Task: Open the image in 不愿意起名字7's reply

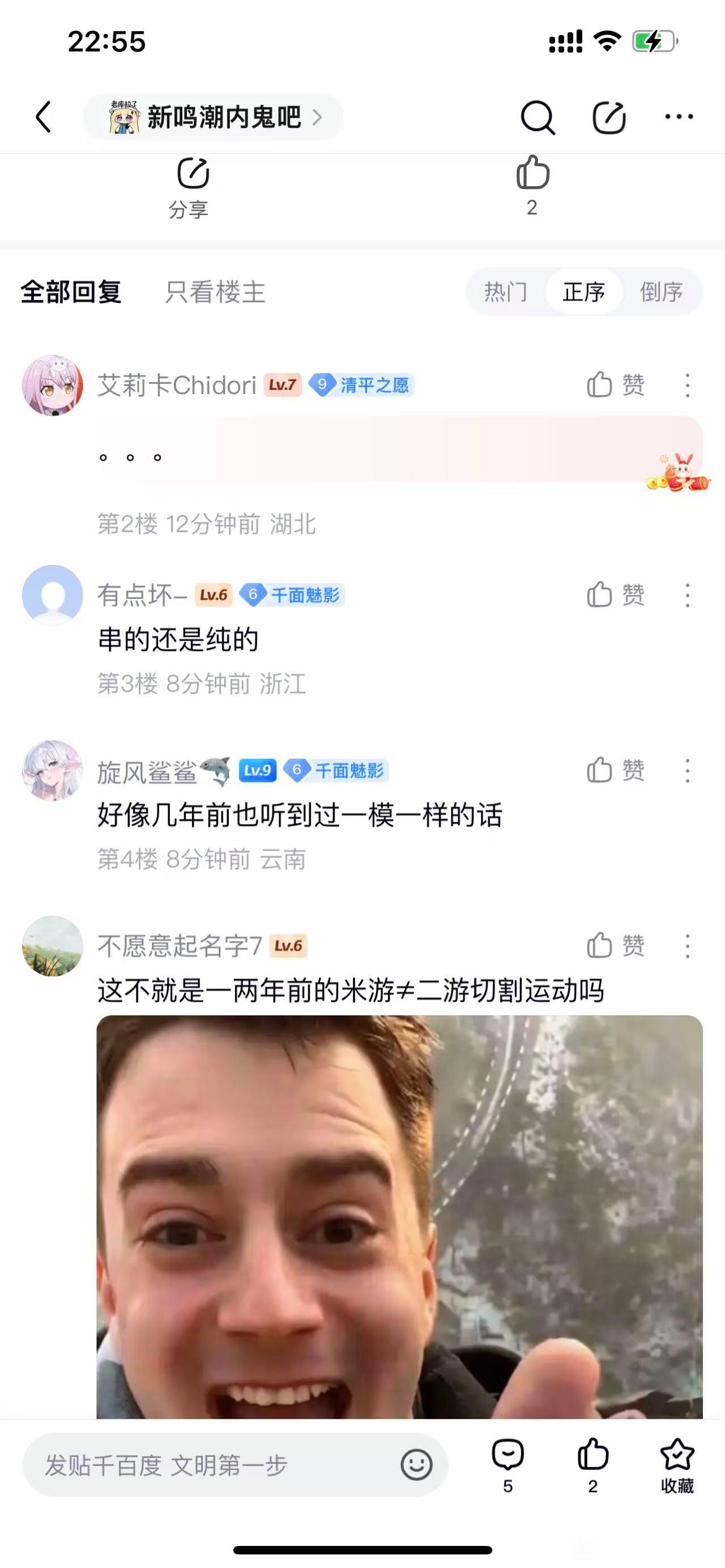Action: click(399, 1217)
